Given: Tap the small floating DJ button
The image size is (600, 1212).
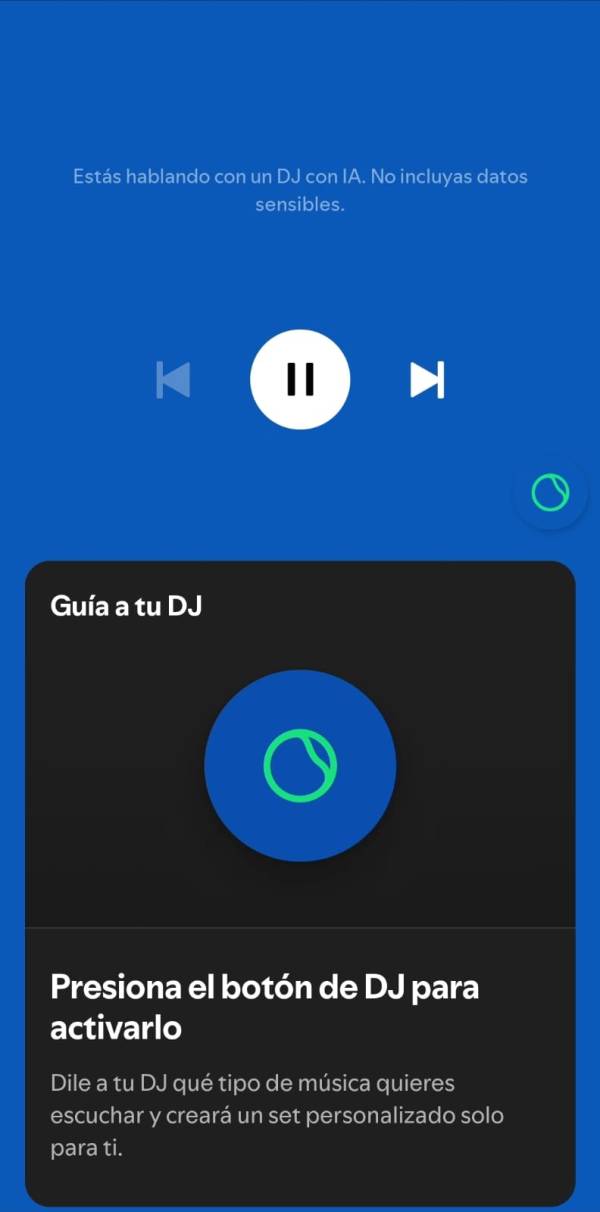Looking at the screenshot, I should click(549, 492).
